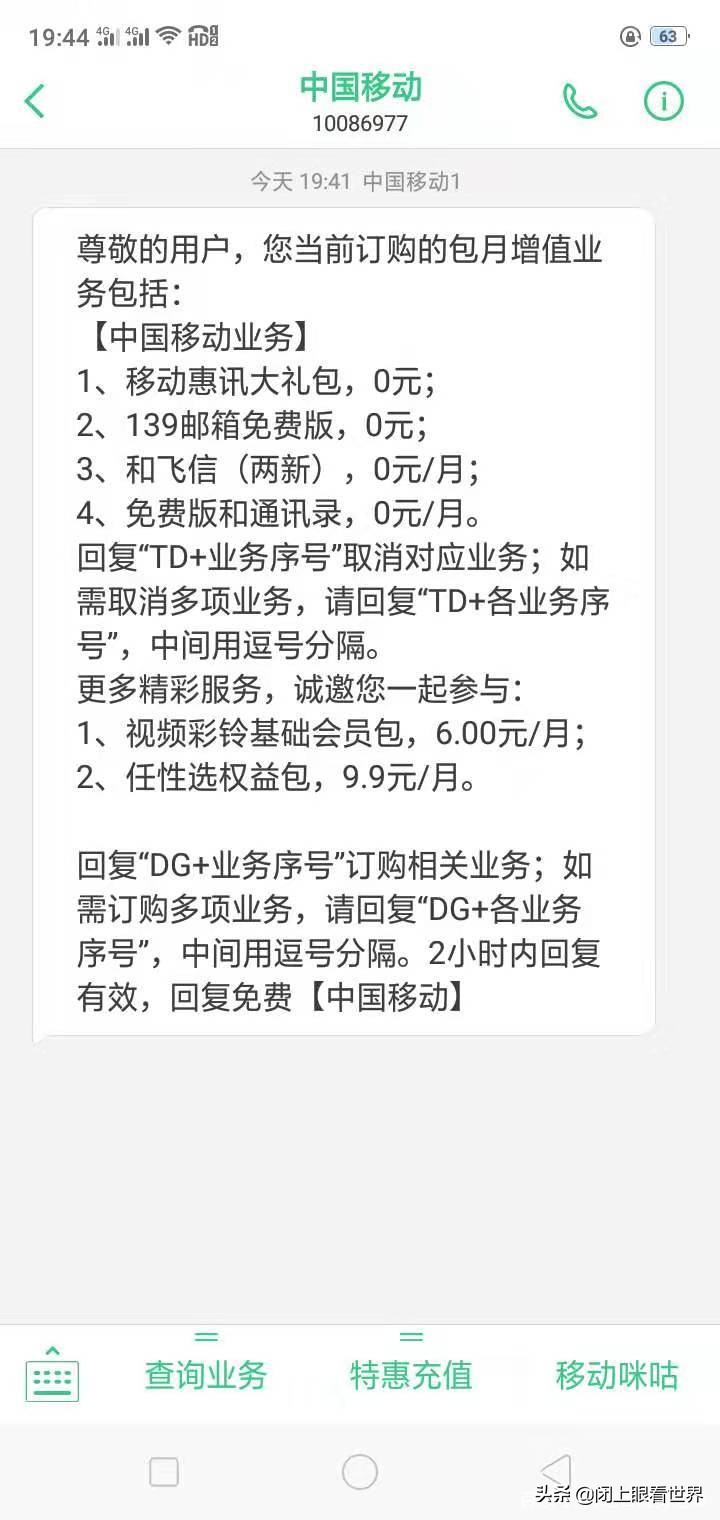Open 查询业务 service query option

[205, 1376]
